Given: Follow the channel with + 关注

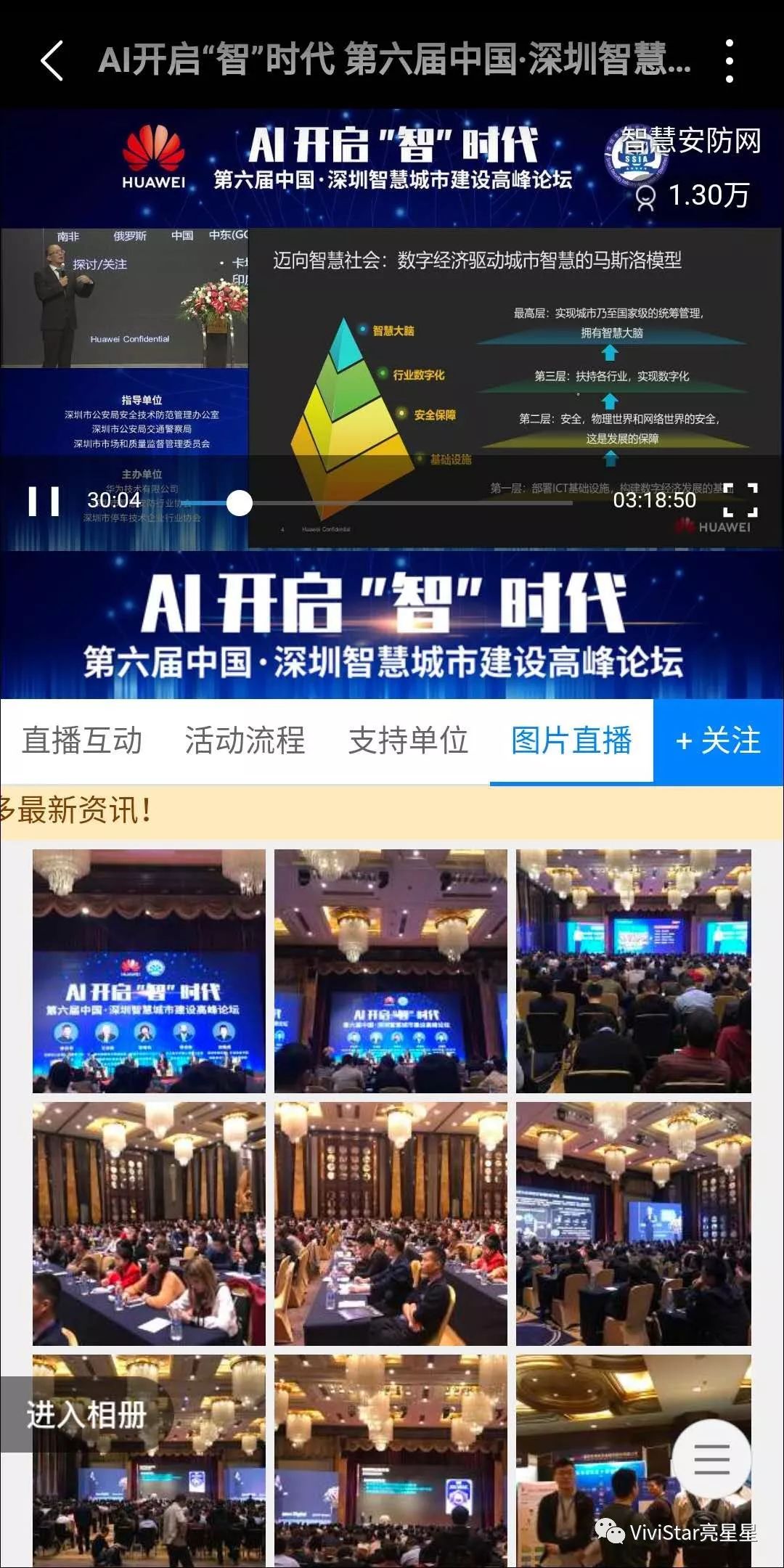Looking at the screenshot, I should point(718,741).
